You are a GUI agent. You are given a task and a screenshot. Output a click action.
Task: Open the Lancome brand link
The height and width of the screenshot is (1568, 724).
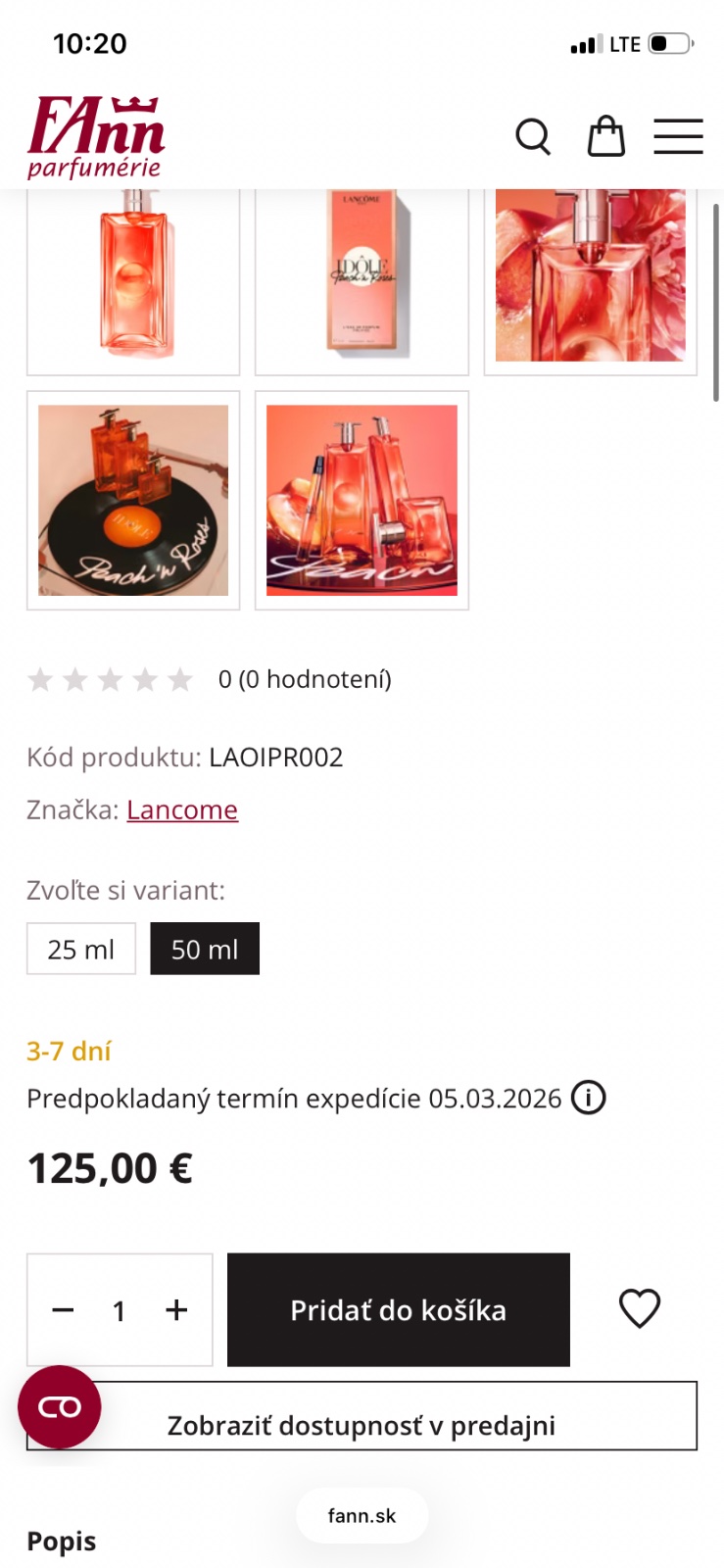coord(182,809)
